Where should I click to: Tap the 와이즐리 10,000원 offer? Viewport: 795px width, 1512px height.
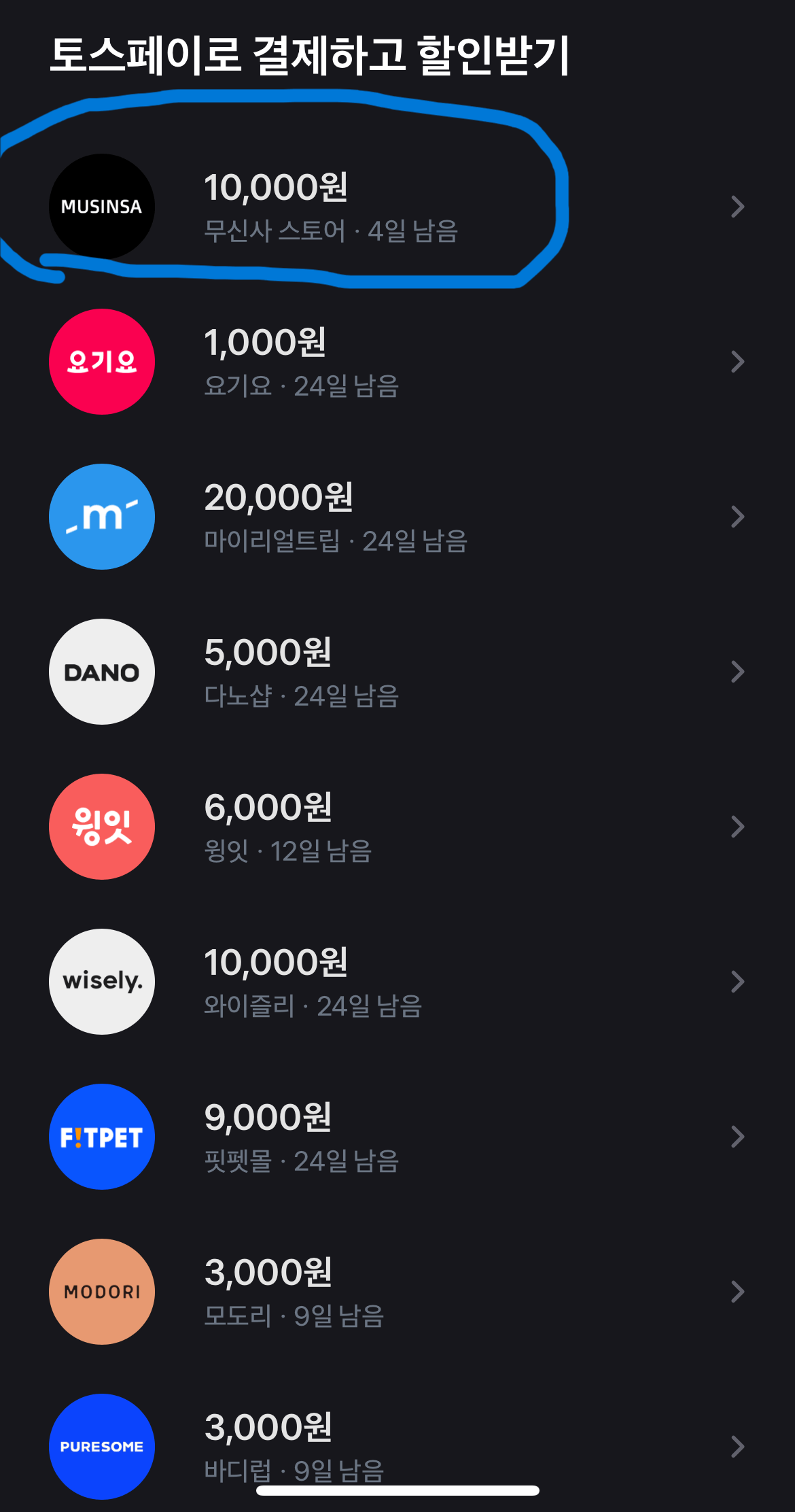pos(397,982)
